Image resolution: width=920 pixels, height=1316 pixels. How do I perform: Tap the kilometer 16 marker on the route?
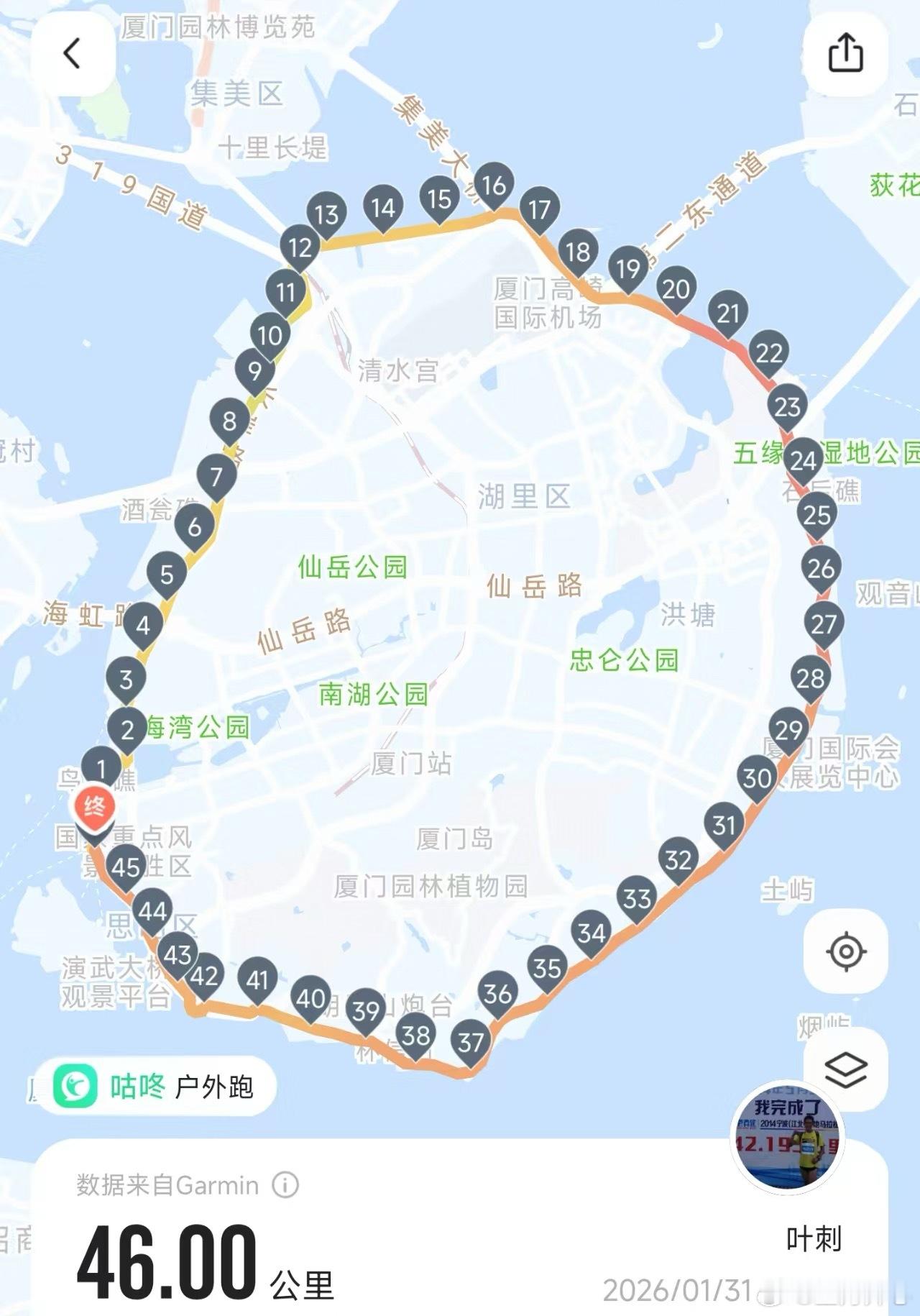[493, 186]
